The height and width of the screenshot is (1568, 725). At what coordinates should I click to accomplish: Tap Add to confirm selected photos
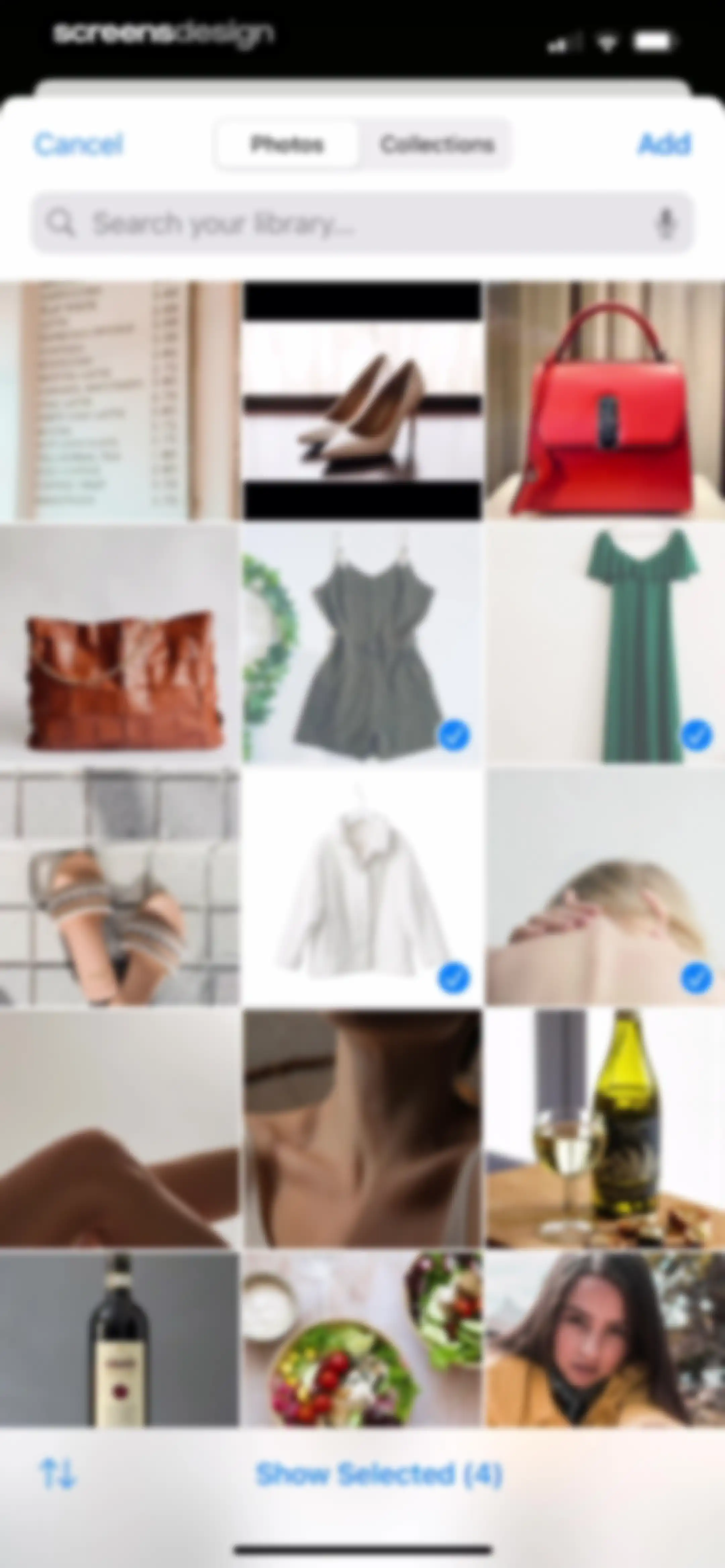tap(665, 144)
